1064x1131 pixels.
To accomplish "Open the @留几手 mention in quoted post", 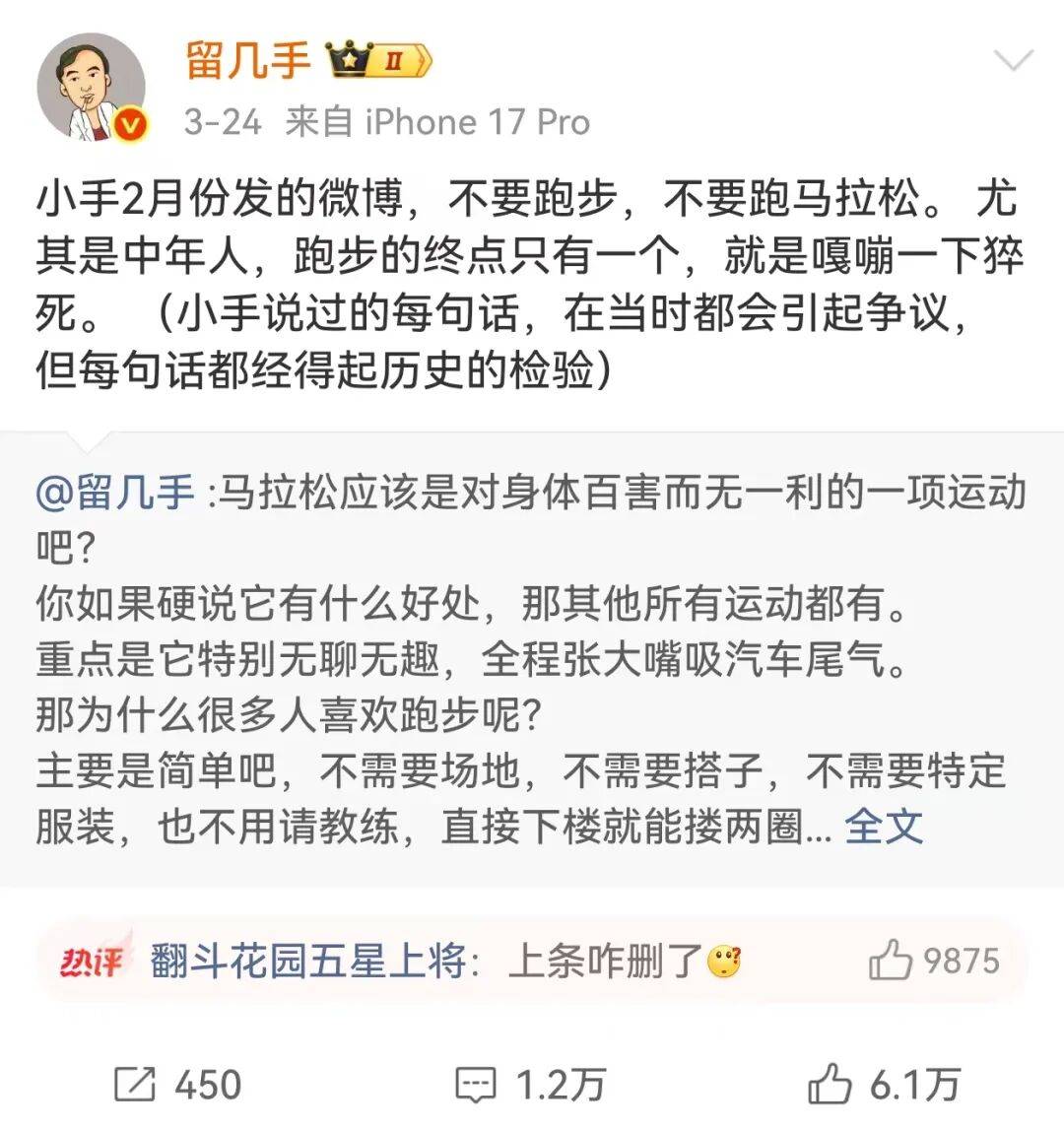I will coord(115,492).
